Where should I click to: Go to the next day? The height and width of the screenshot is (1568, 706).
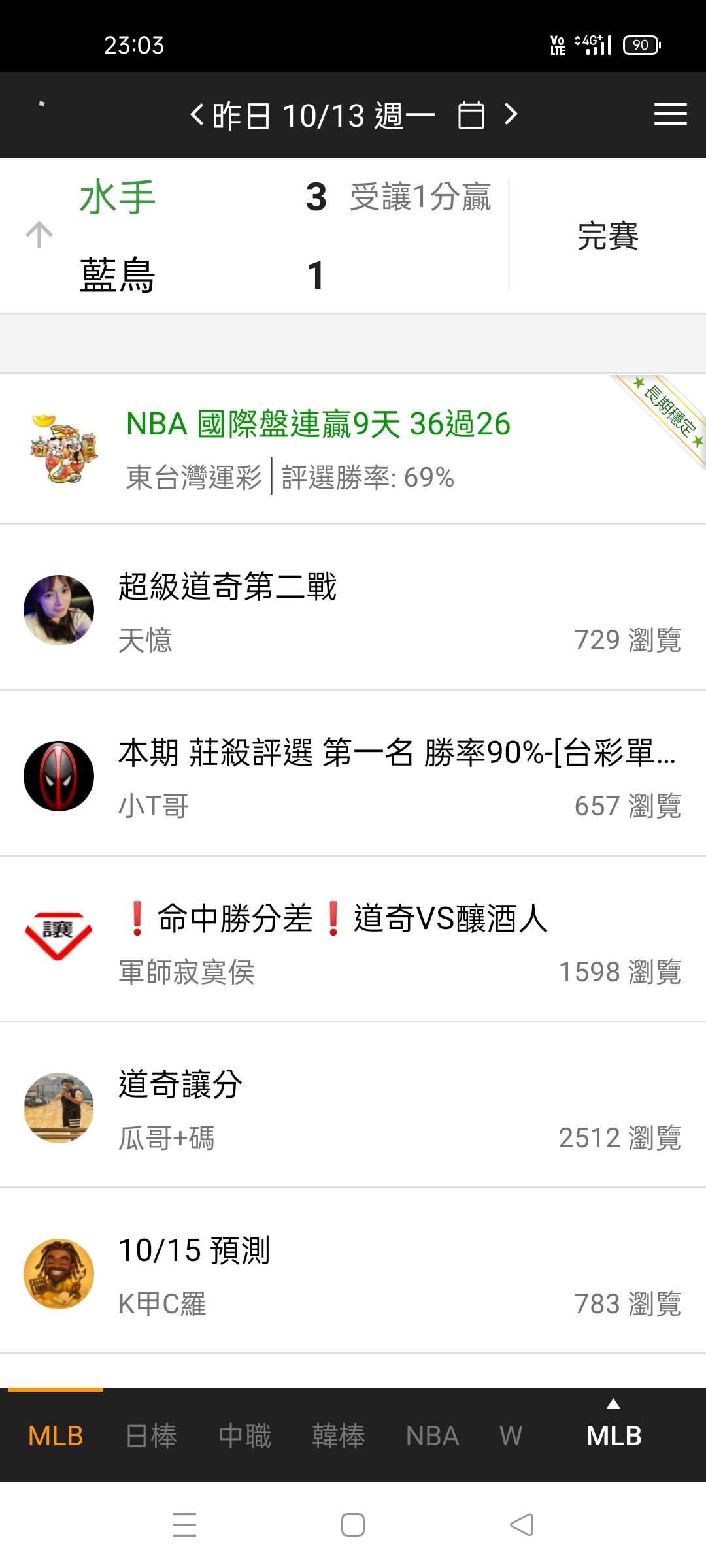(x=511, y=115)
